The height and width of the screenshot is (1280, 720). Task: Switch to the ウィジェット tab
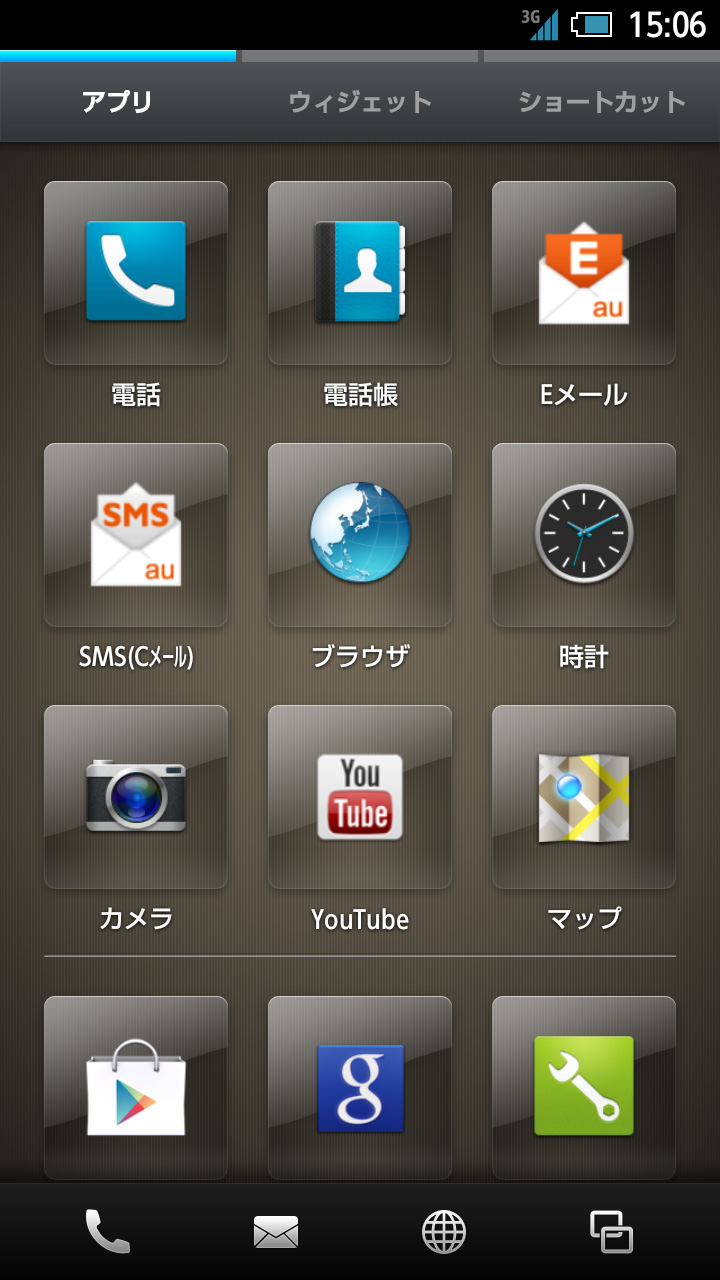[360, 102]
